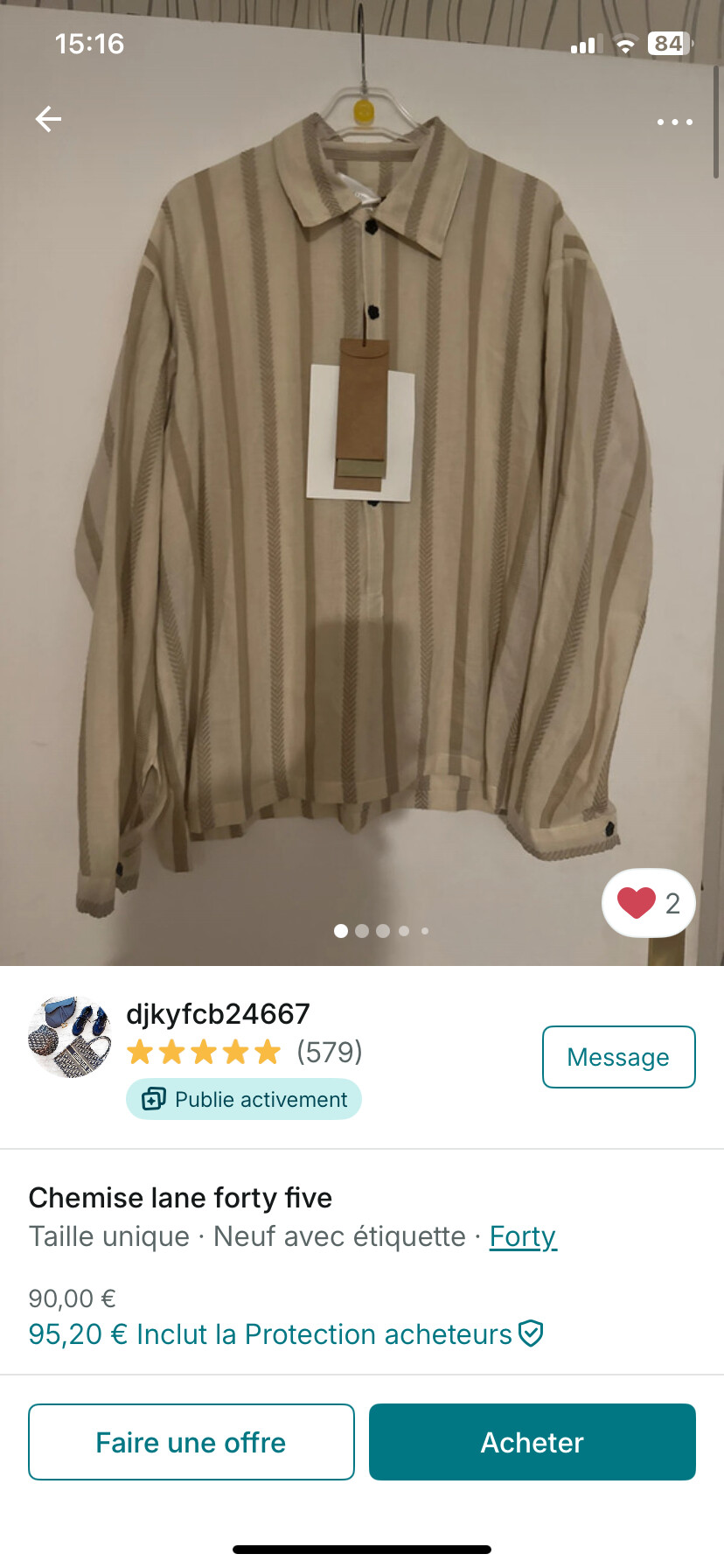Buy the item with Acheter
Image resolution: width=724 pixels, height=1568 pixels.
[532, 1442]
